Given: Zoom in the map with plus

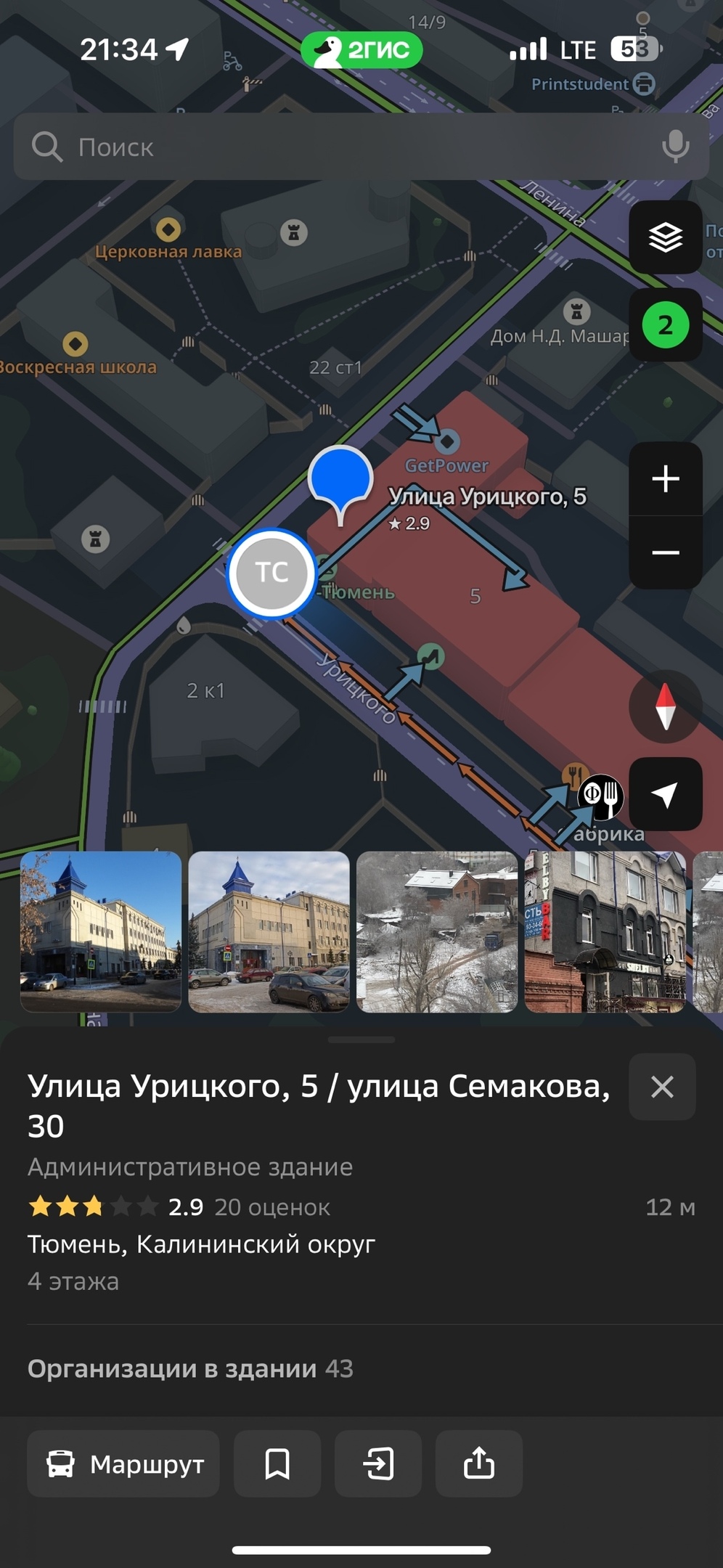Looking at the screenshot, I should pyautogui.click(x=665, y=479).
